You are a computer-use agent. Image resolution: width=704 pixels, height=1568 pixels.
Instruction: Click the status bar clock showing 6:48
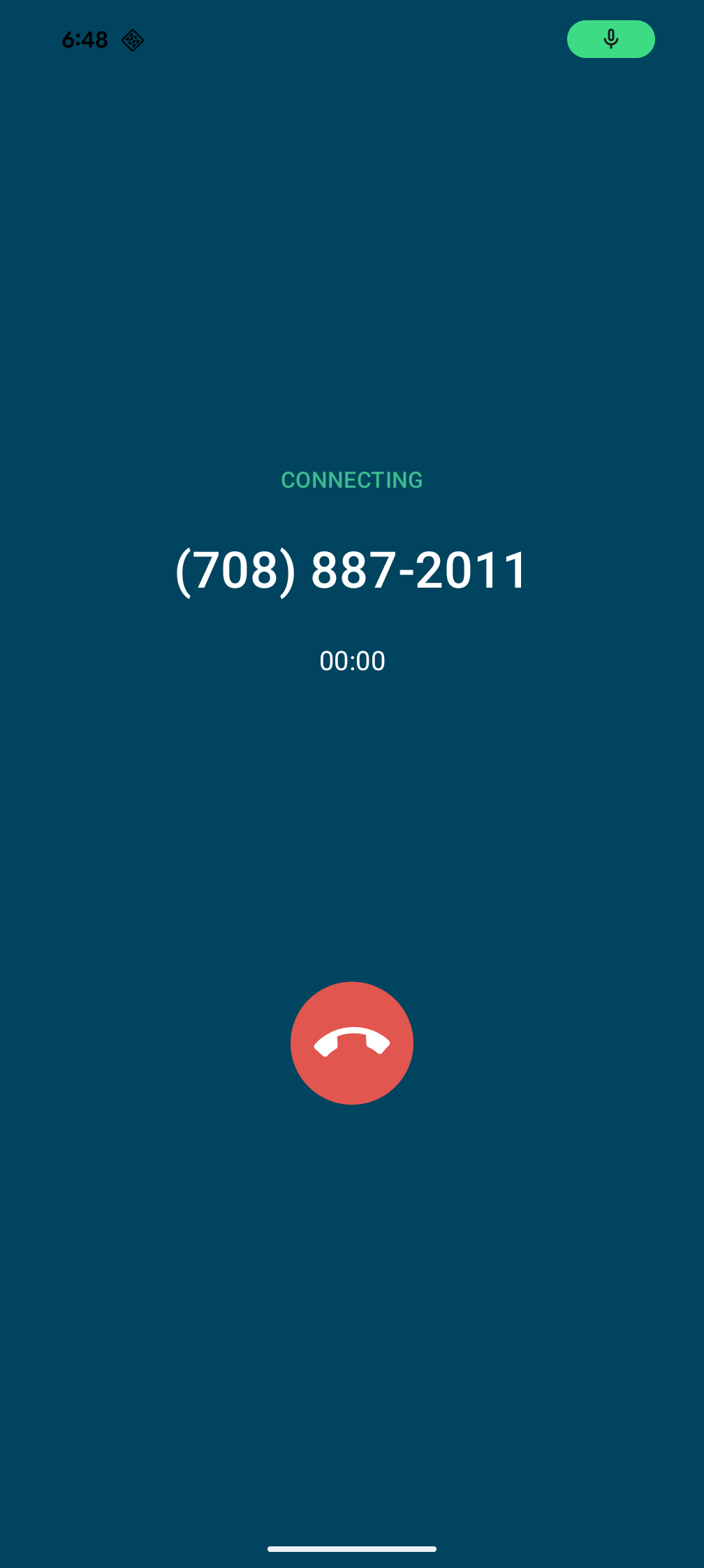(84, 40)
